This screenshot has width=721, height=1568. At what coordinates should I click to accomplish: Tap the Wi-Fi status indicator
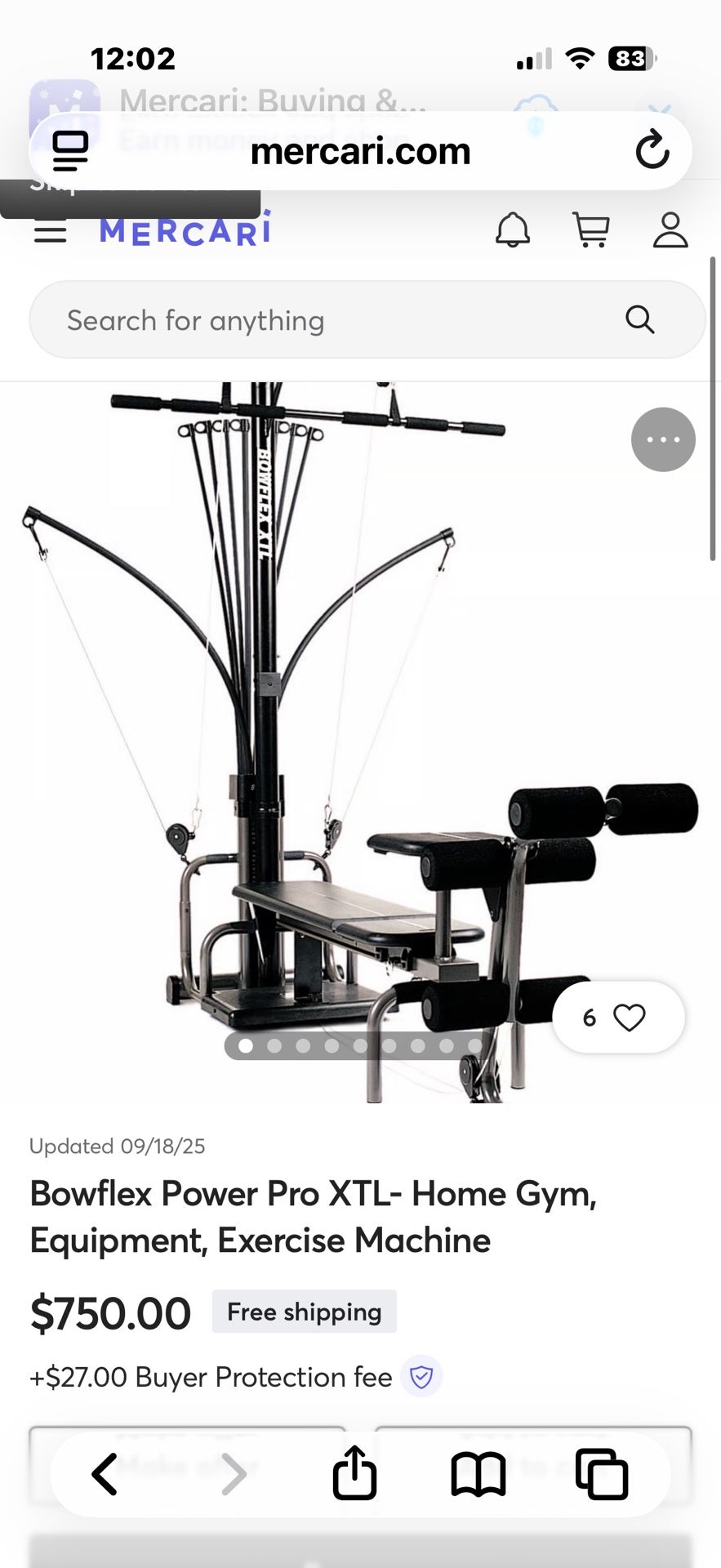(580, 57)
